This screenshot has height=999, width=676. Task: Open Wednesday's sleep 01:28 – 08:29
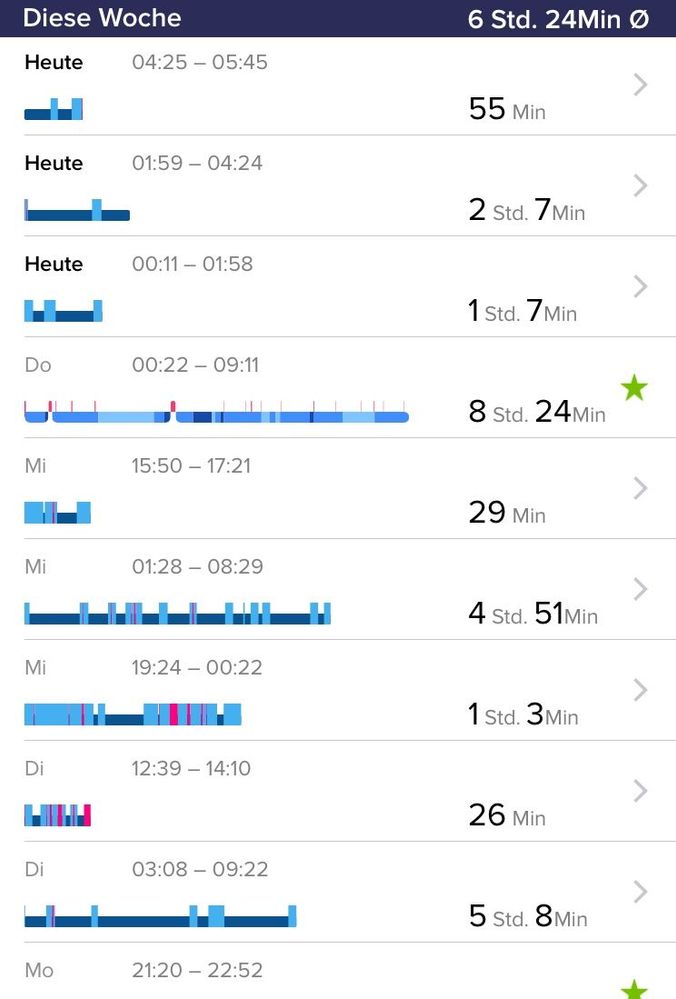click(x=338, y=590)
